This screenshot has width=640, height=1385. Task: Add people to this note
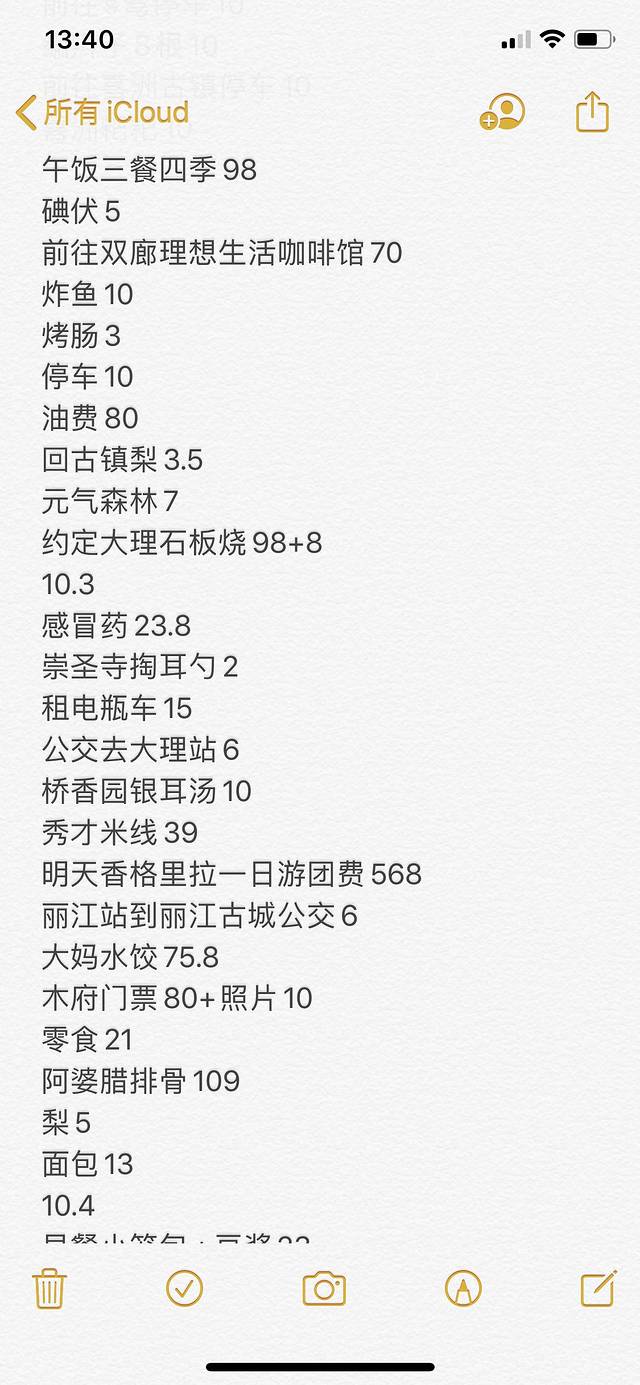pos(502,112)
